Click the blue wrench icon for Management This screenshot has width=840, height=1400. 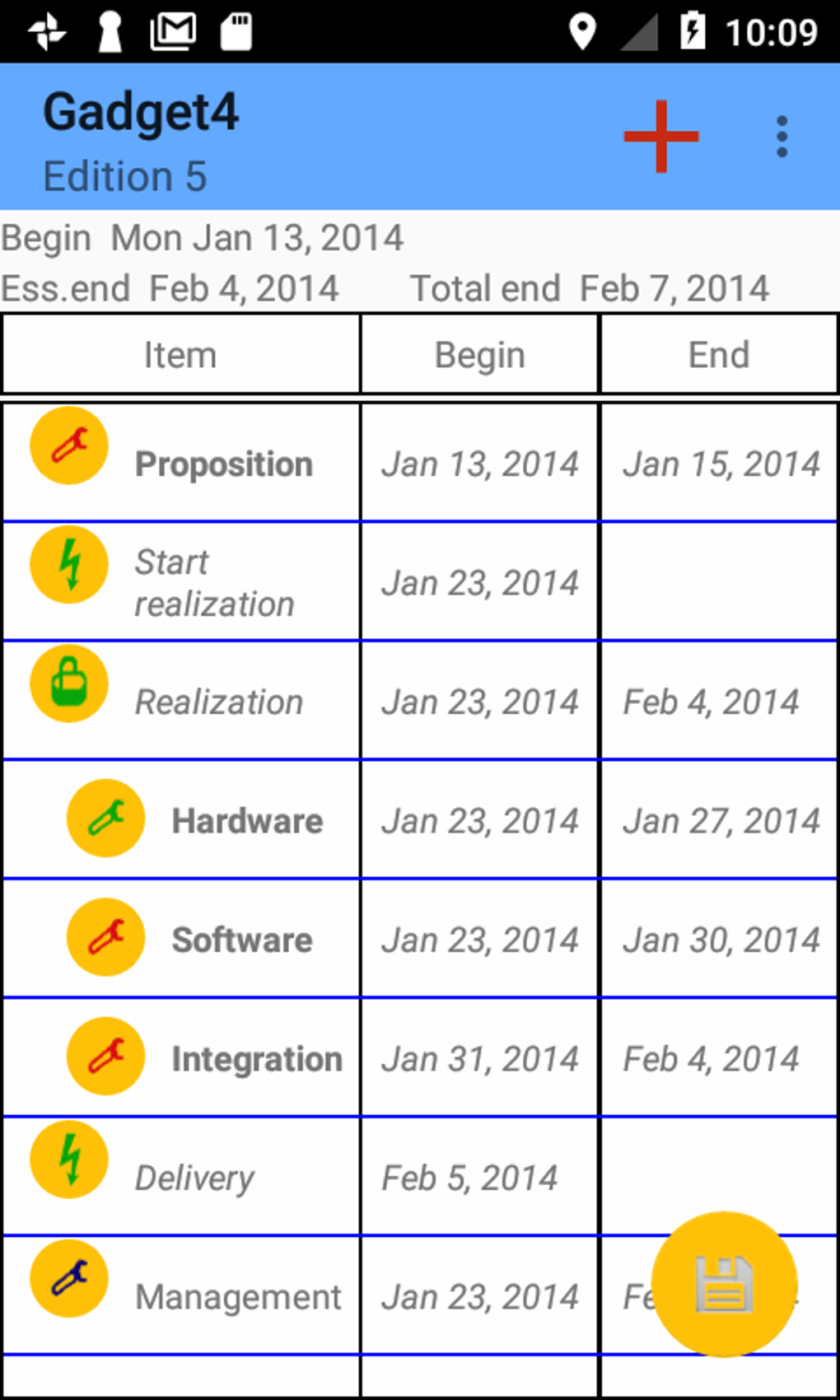tap(68, 1278)
